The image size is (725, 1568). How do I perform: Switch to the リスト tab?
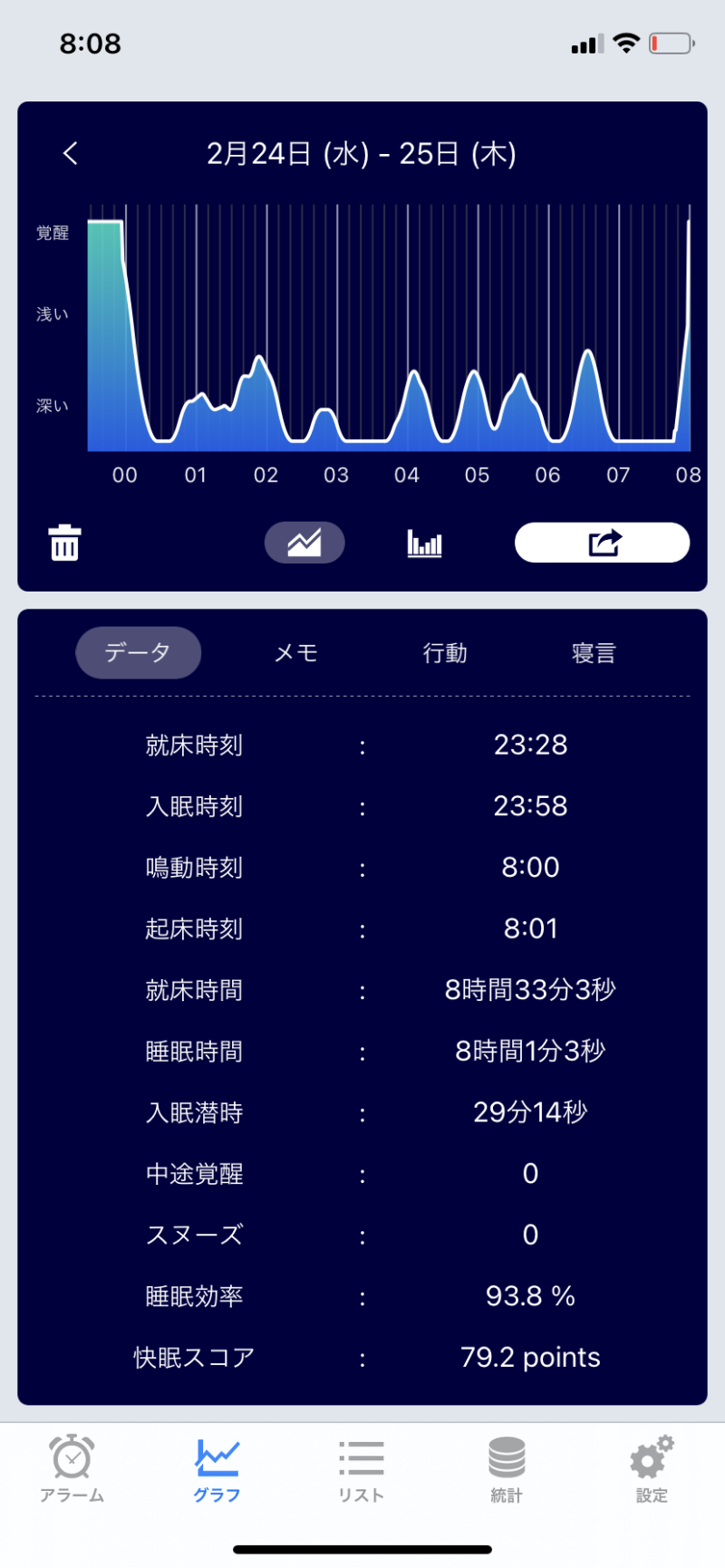(x=362, y=1469)
